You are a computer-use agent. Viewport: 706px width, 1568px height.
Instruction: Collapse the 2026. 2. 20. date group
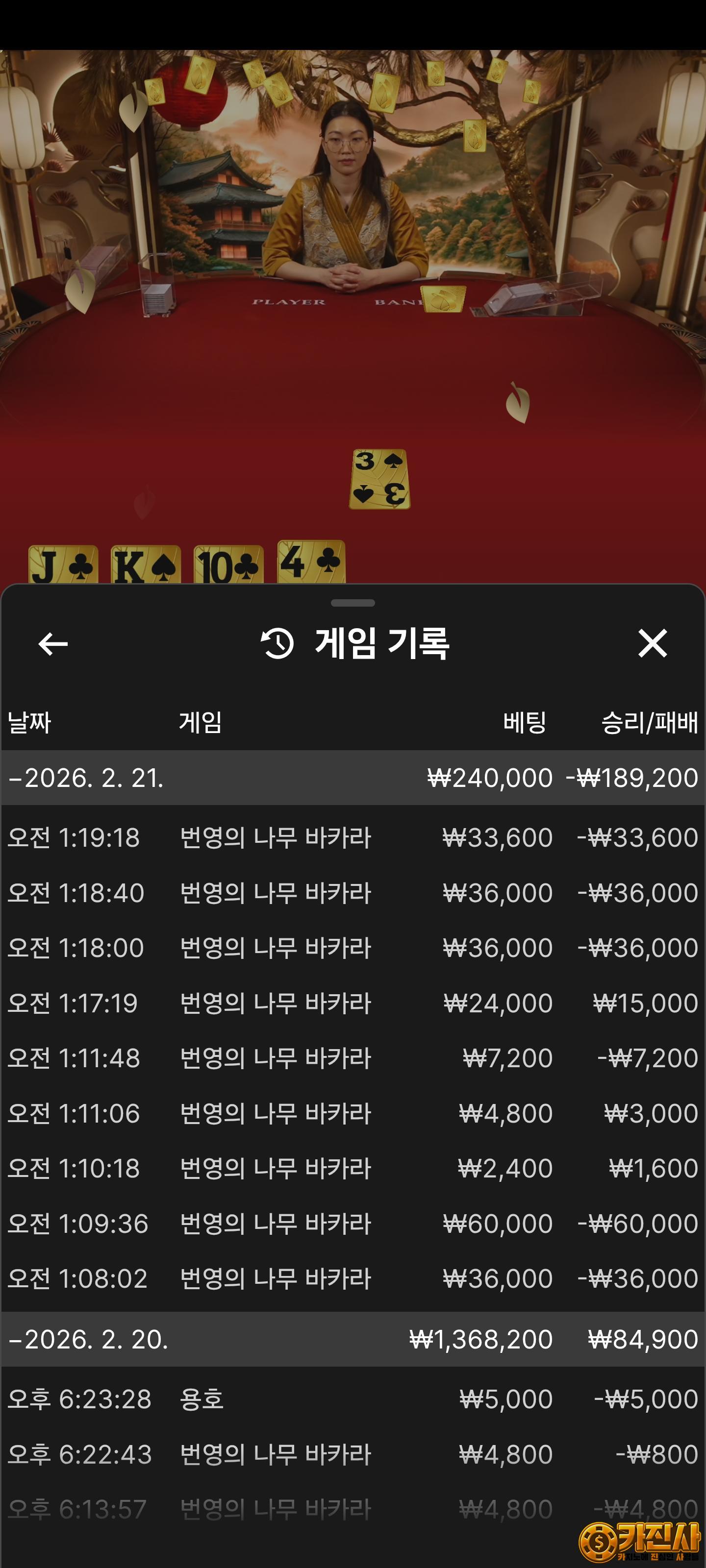(88, 1339)
